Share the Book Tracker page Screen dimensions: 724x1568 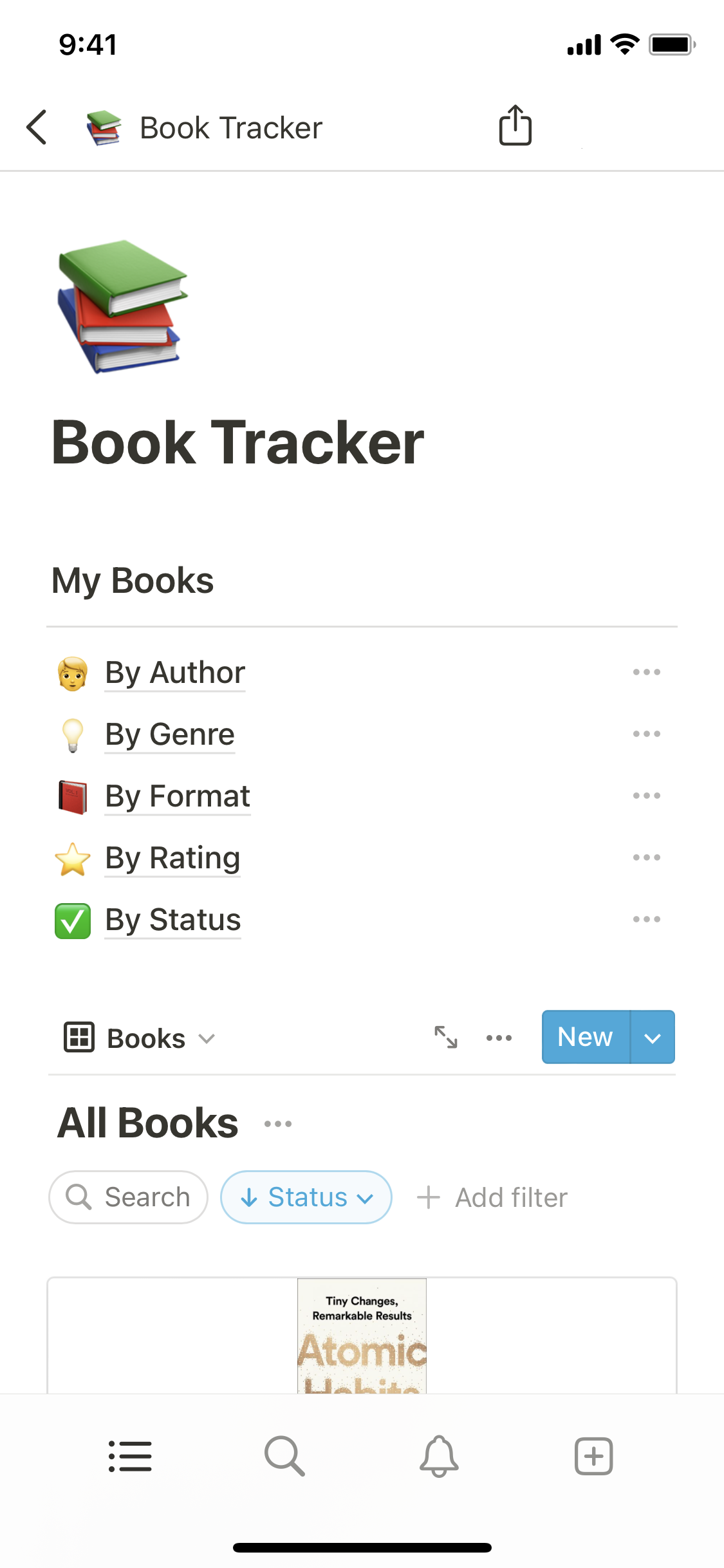coord(515,126)
